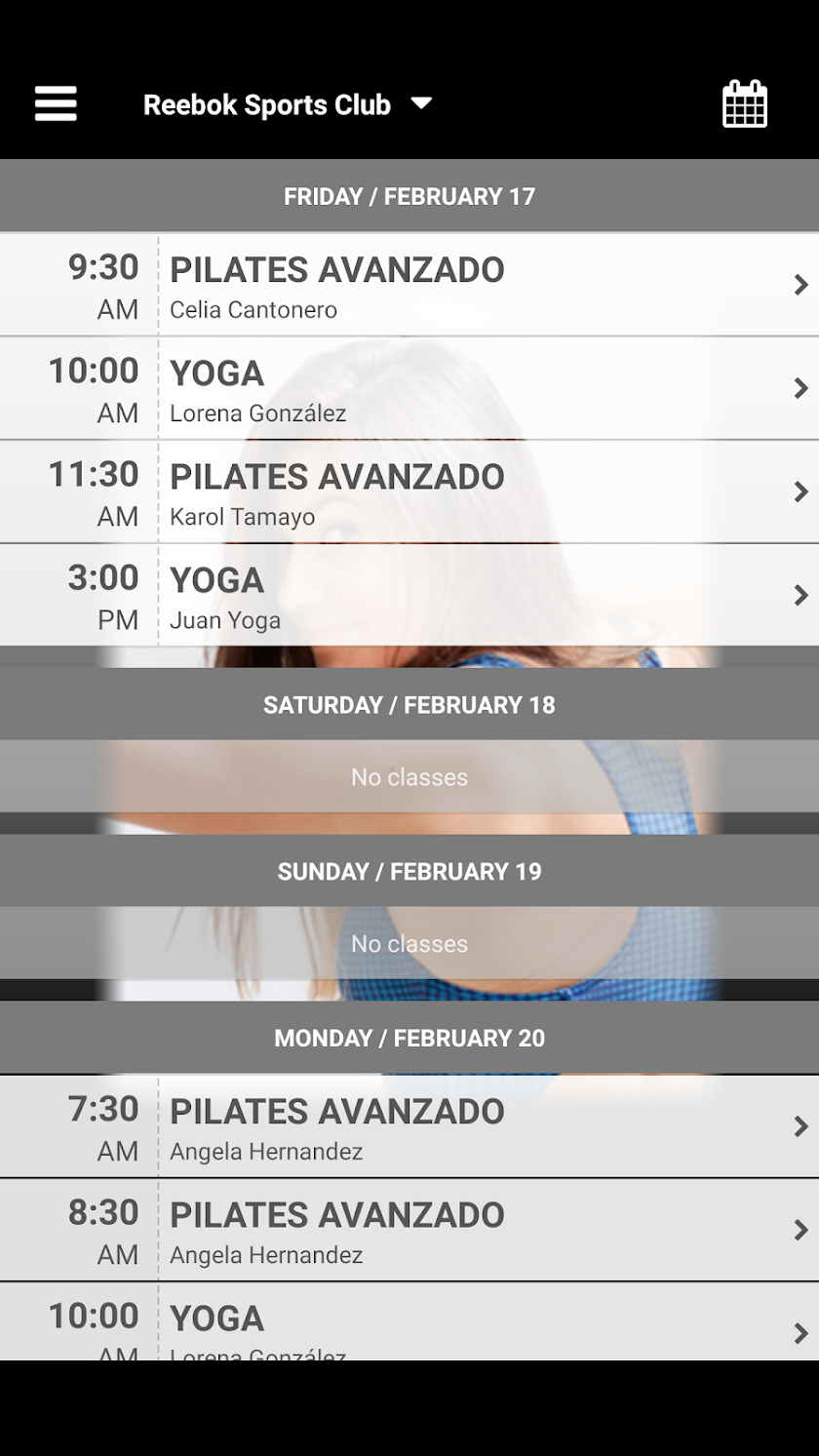Expand the Reebok Sports Club dropdown

tap(287, 104)
